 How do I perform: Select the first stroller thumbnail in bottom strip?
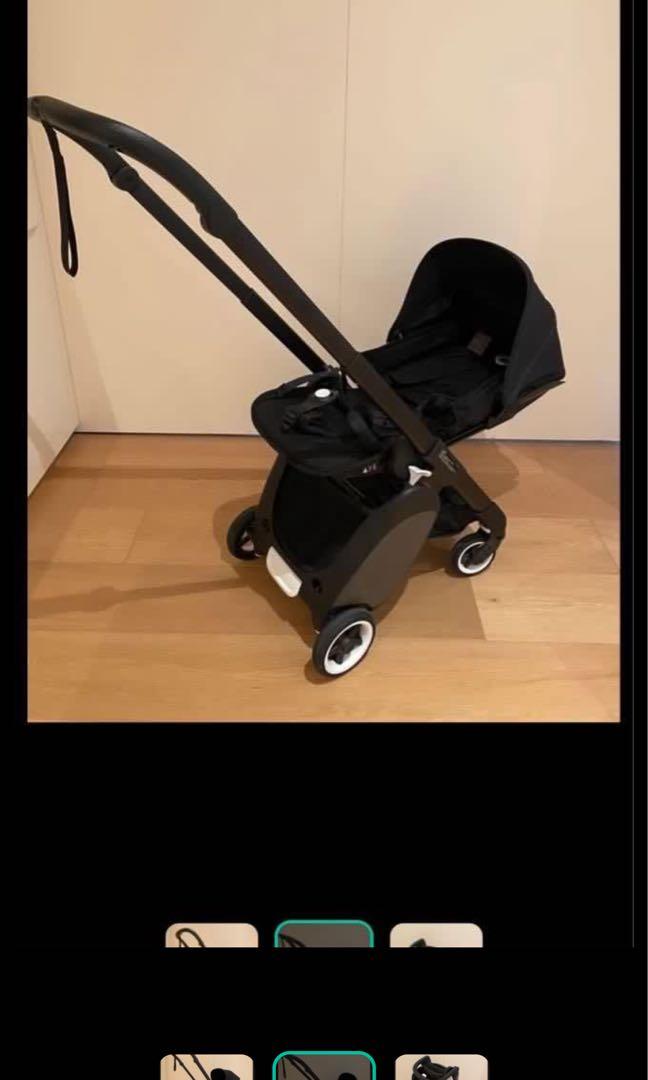(x=207, y=1066)
